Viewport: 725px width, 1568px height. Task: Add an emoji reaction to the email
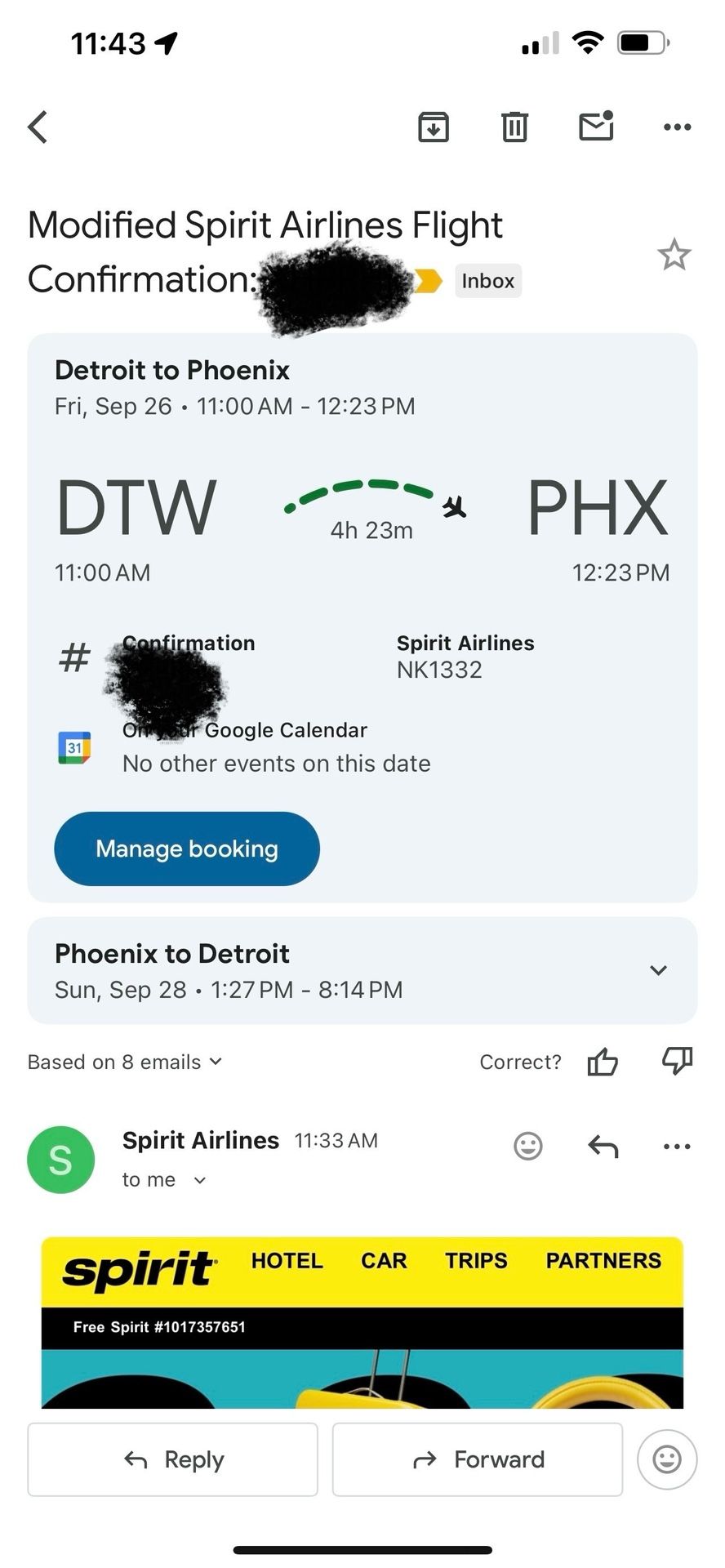(527, 1146)
